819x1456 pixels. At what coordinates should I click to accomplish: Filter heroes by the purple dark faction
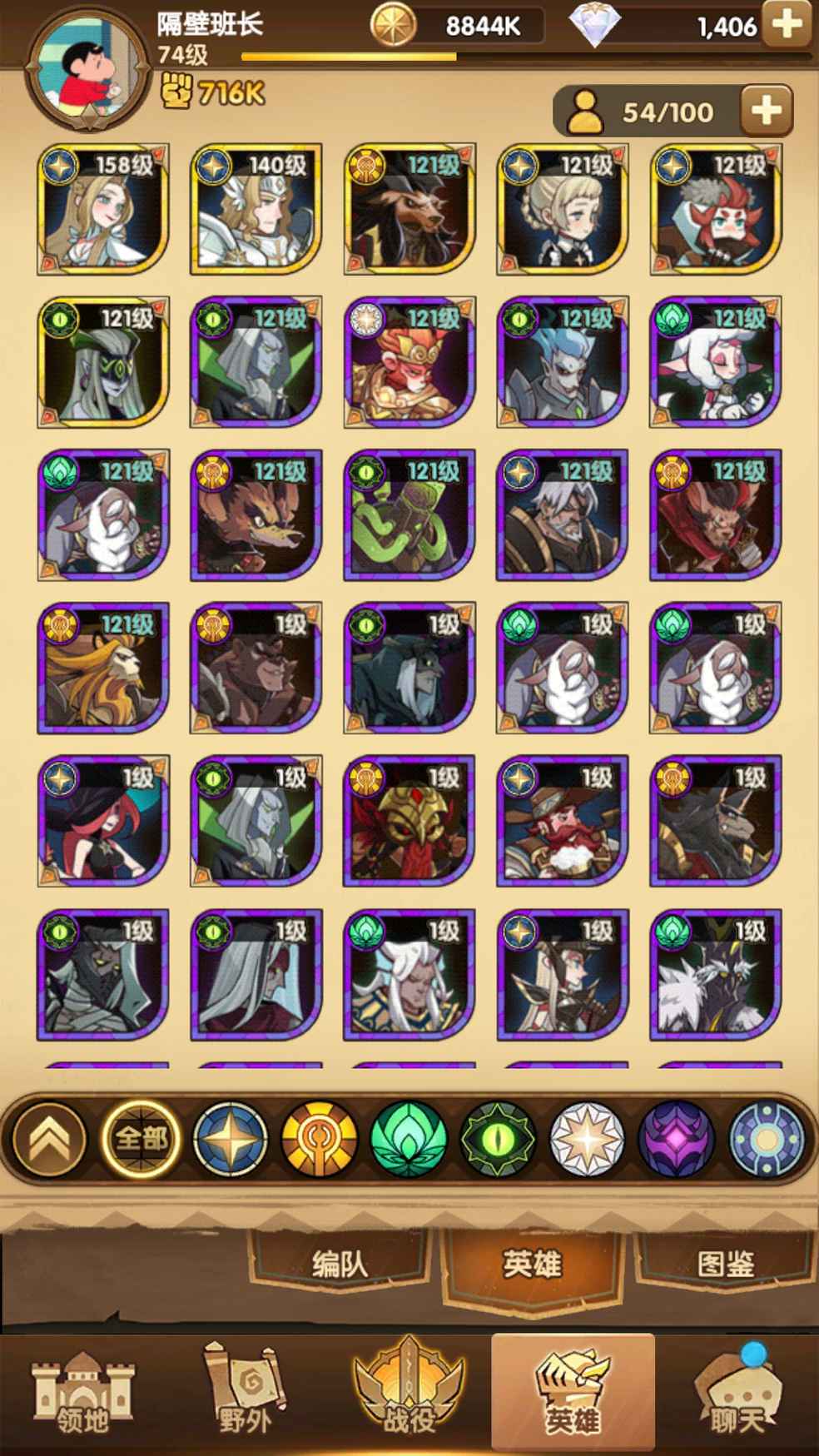point(676,1138)
